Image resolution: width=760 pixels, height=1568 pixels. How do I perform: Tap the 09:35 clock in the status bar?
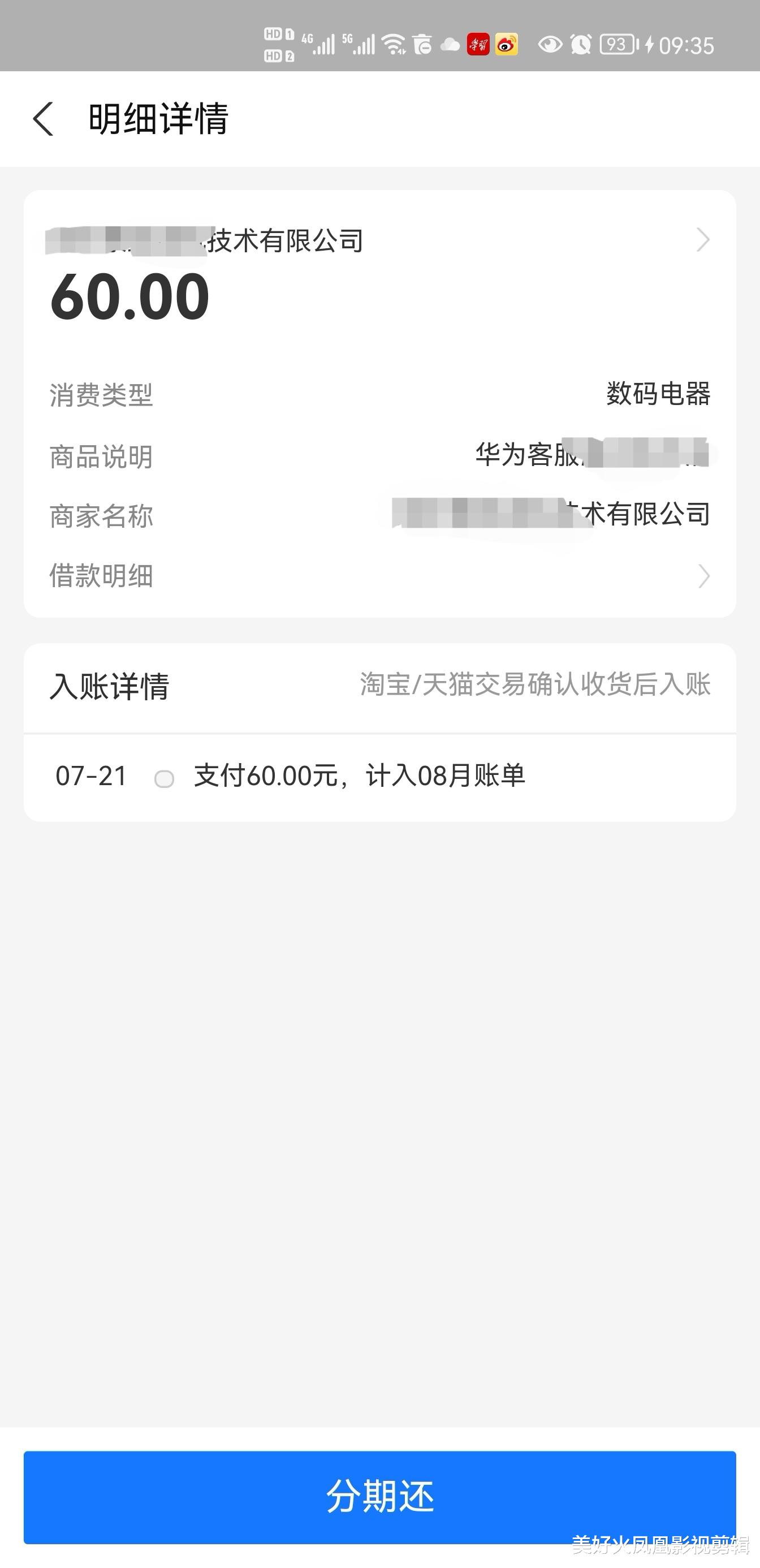[686, 45]
